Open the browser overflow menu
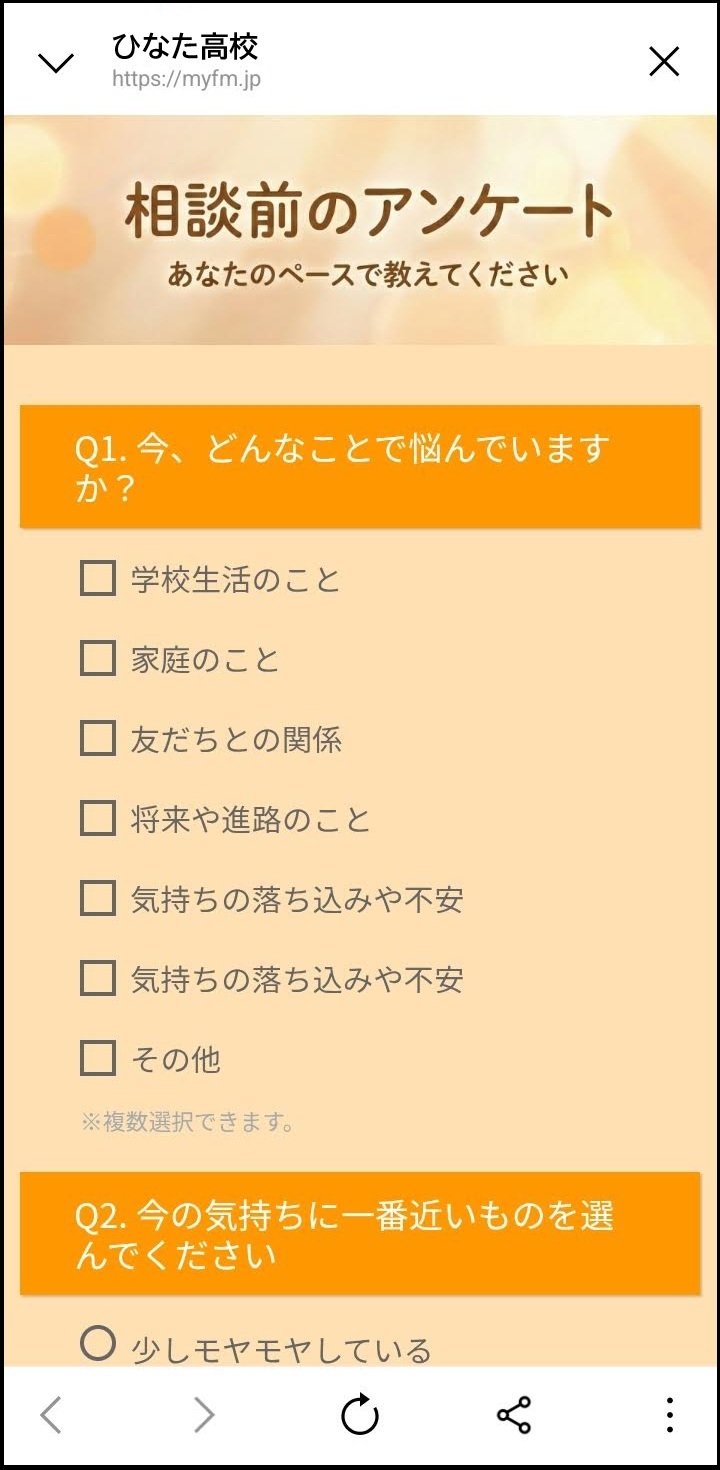 (x=668, y=1414)
